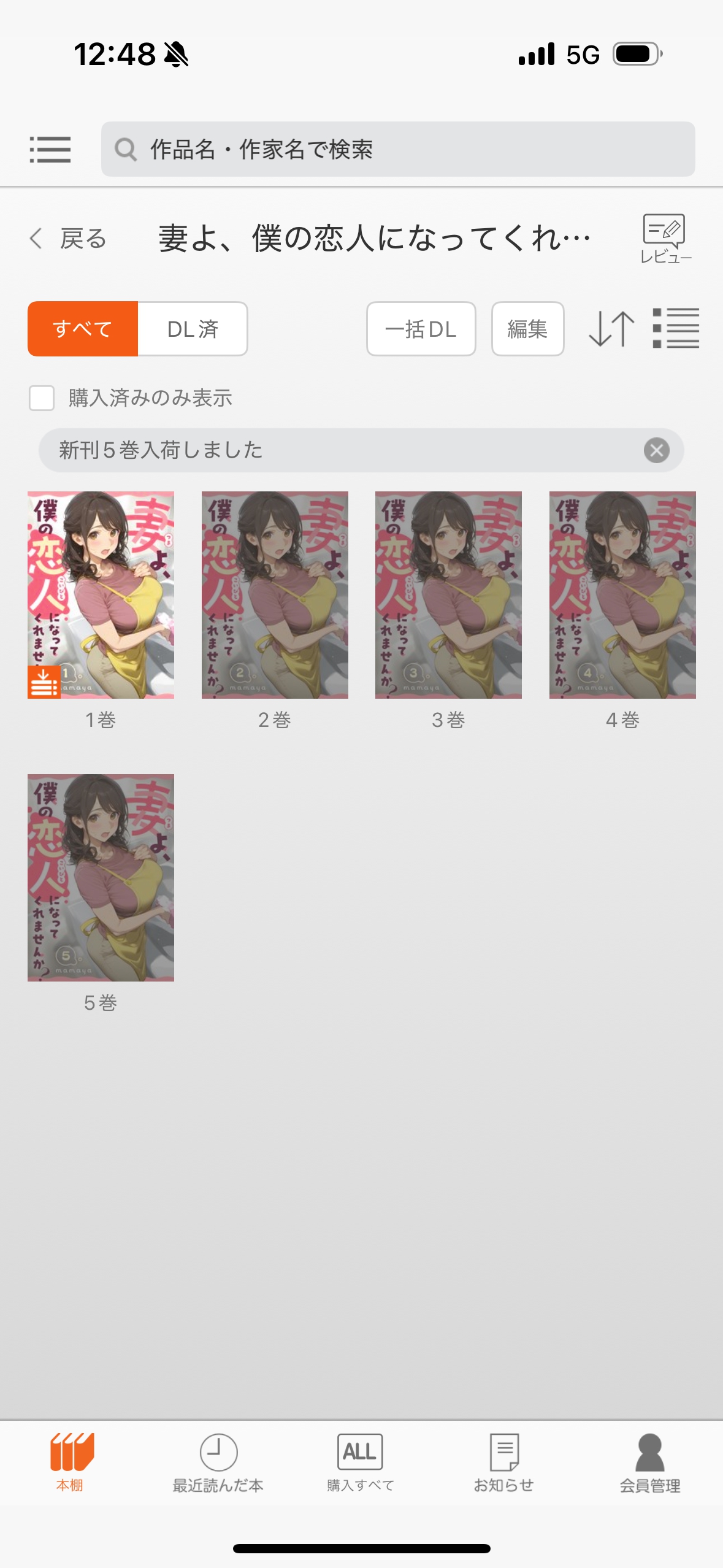
Task: Tap the 一括DL bulk download button
Action: (x=421, y=329)
